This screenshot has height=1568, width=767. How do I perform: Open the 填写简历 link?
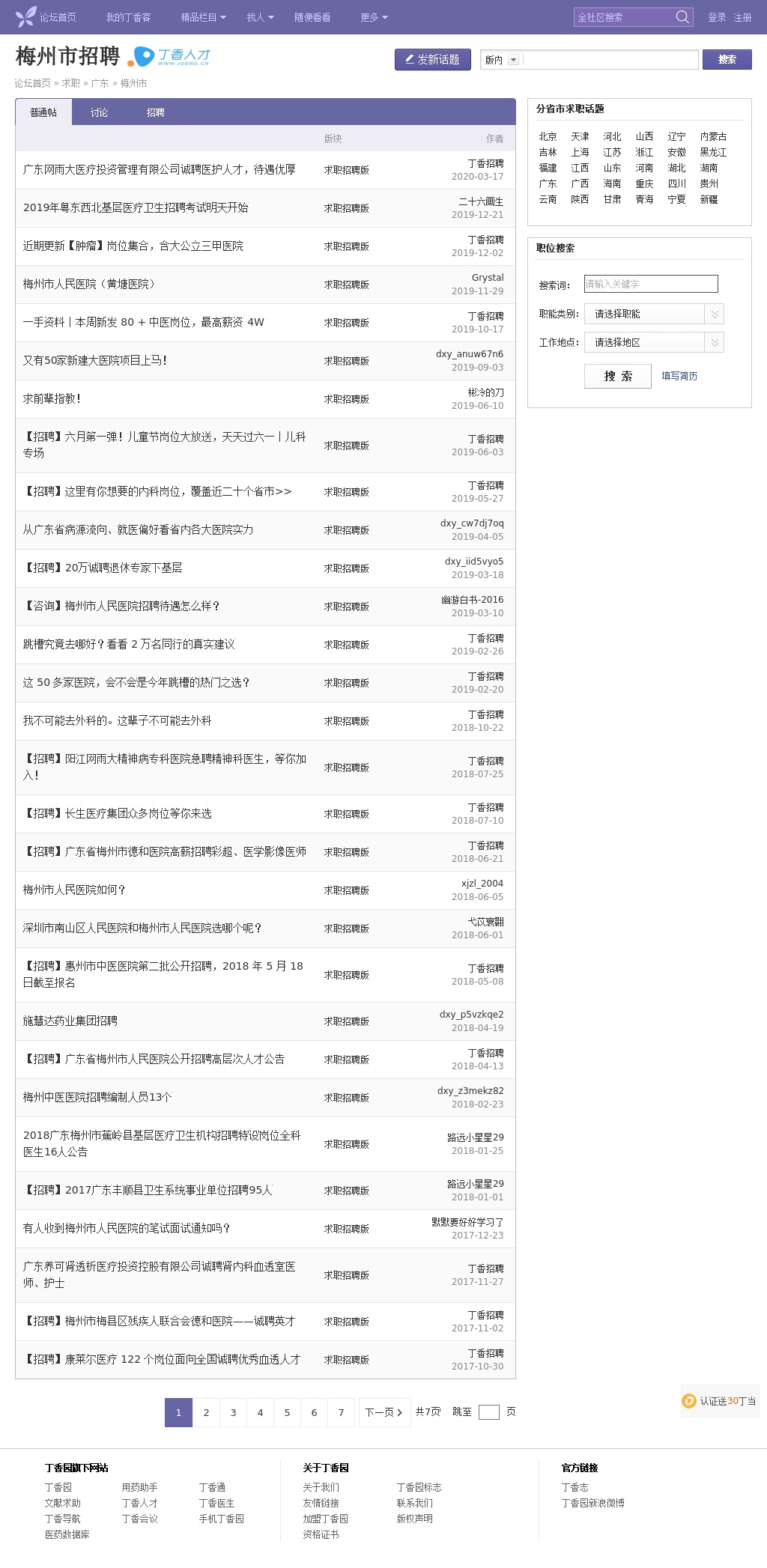click(679, 376)
